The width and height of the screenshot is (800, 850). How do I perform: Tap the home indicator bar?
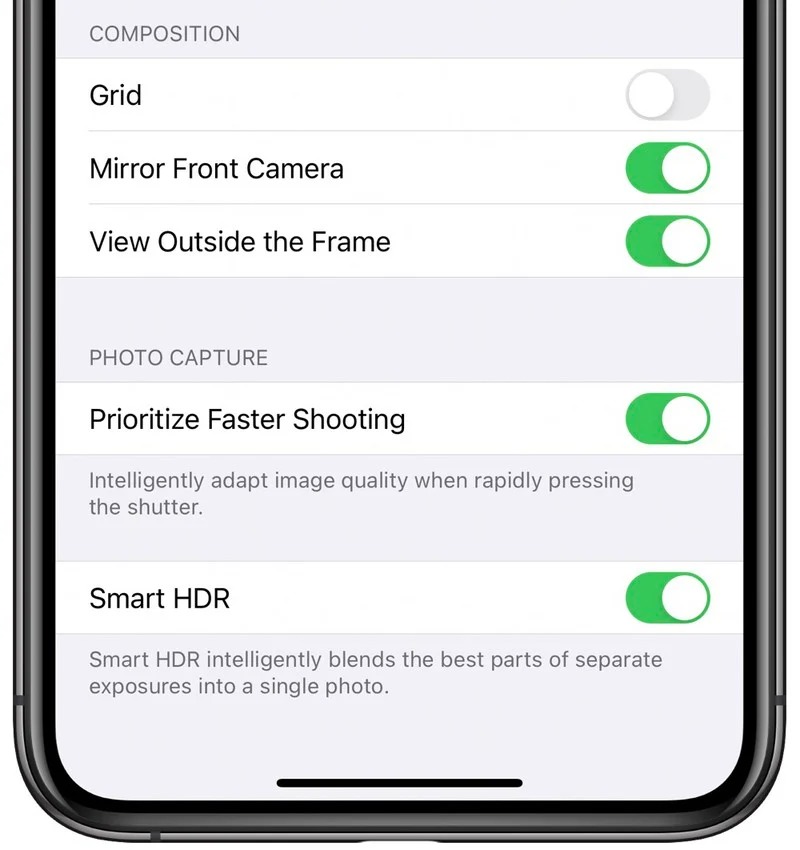(x=400, y=784)
